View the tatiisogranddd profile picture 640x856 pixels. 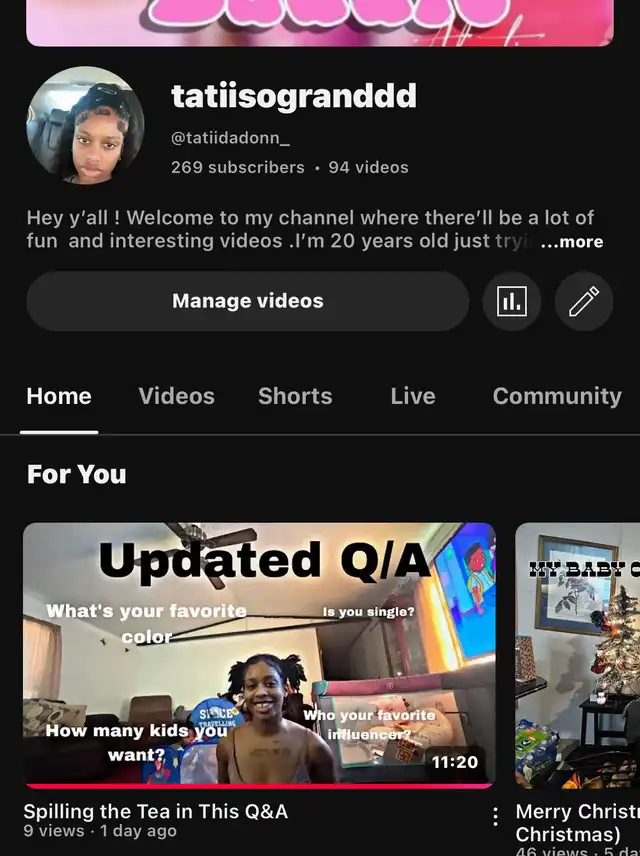point(85,126)
